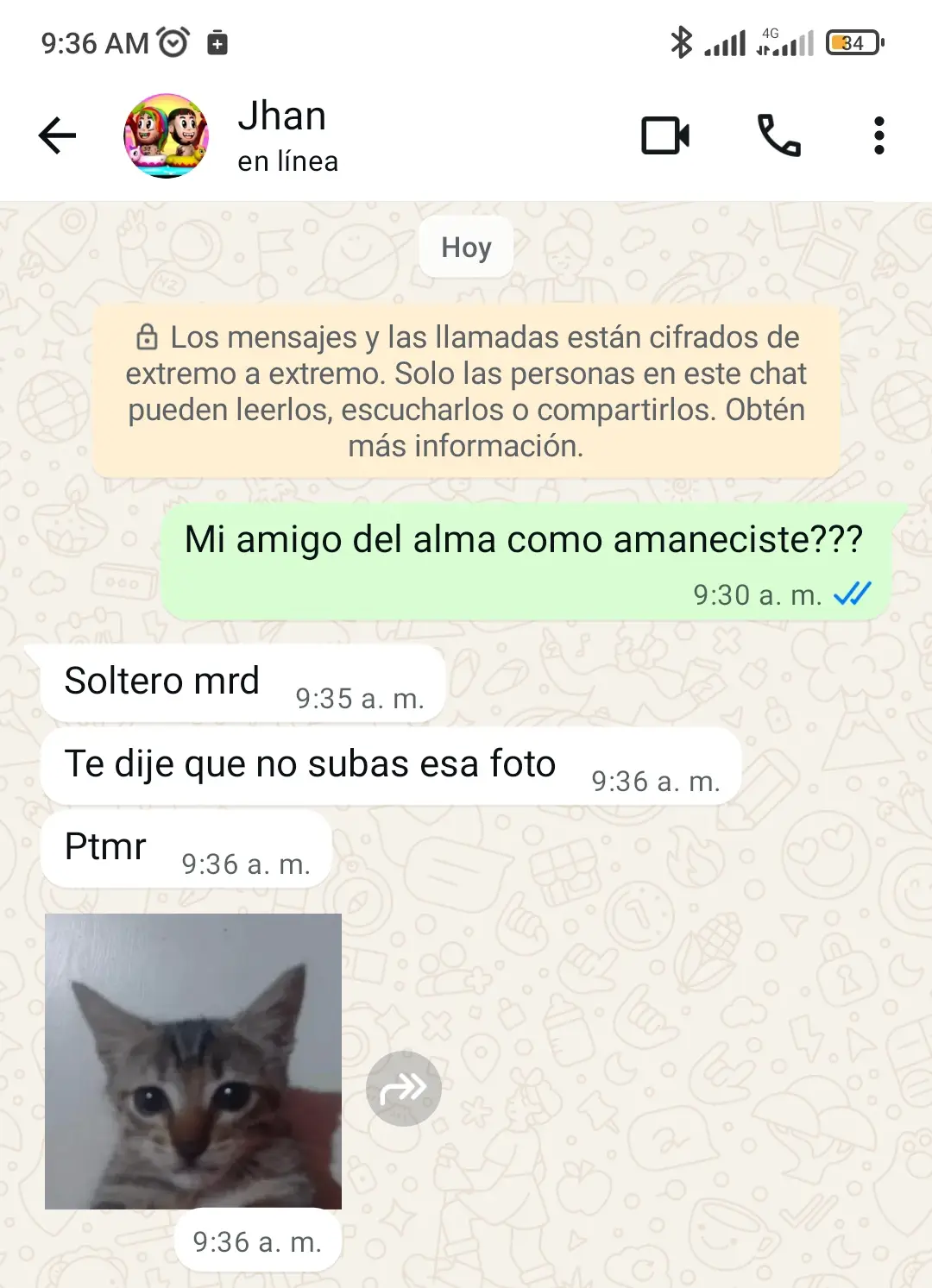Tap the back arrow to exit chat
932x1288 pixels.
pos(55,134)
